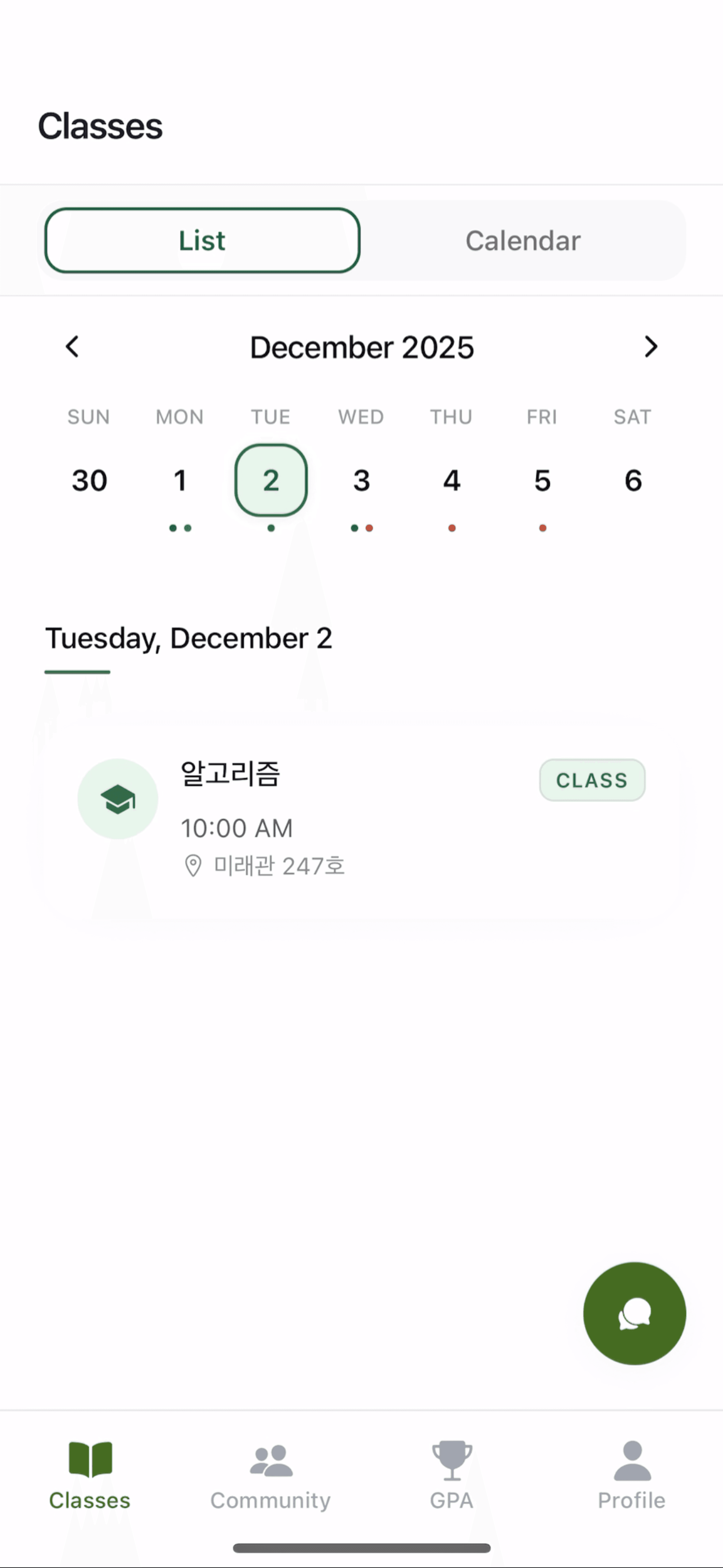The width and height of the screenshot is (723, 1568).
Task: Deselect the highlighted date 2
Action: 270,480
